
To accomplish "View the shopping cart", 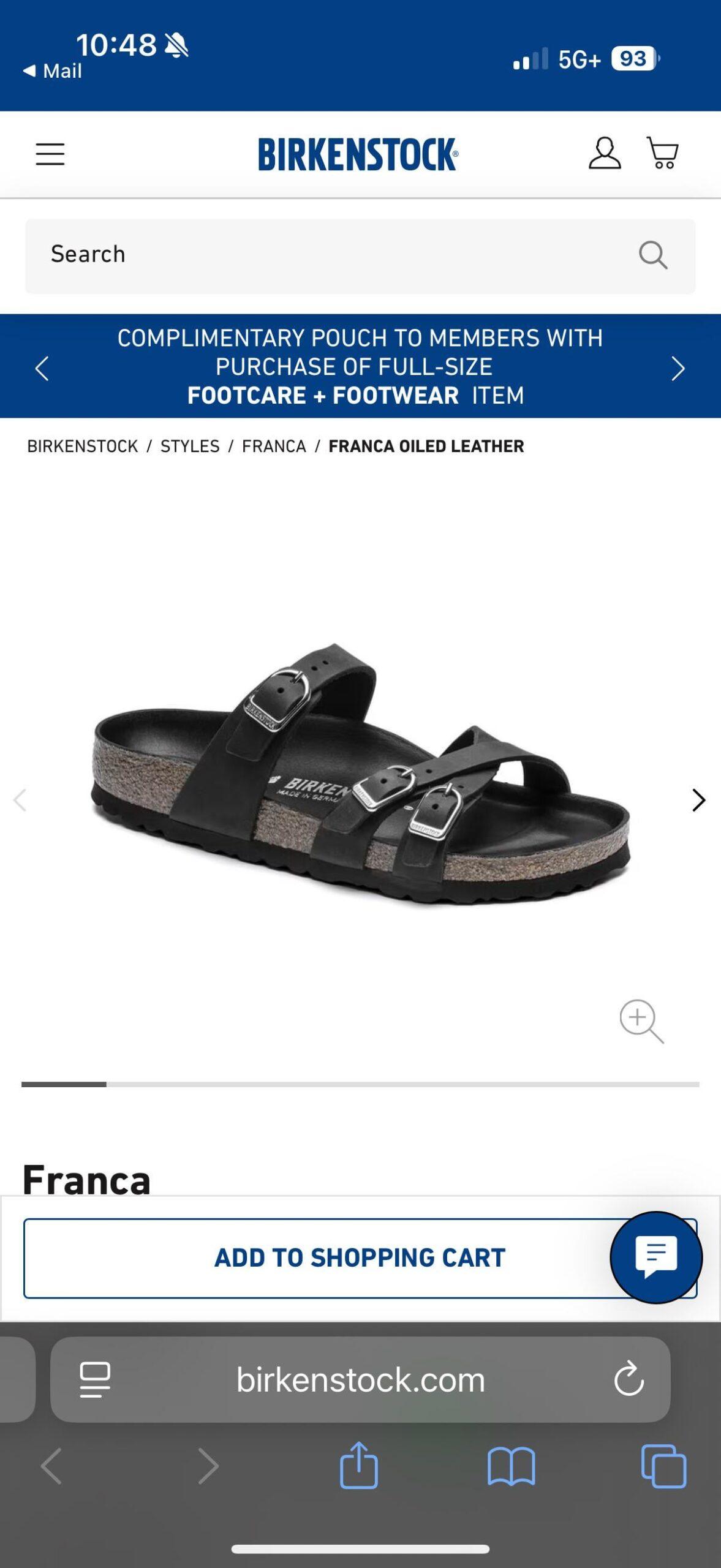I will tap(663, 153).
